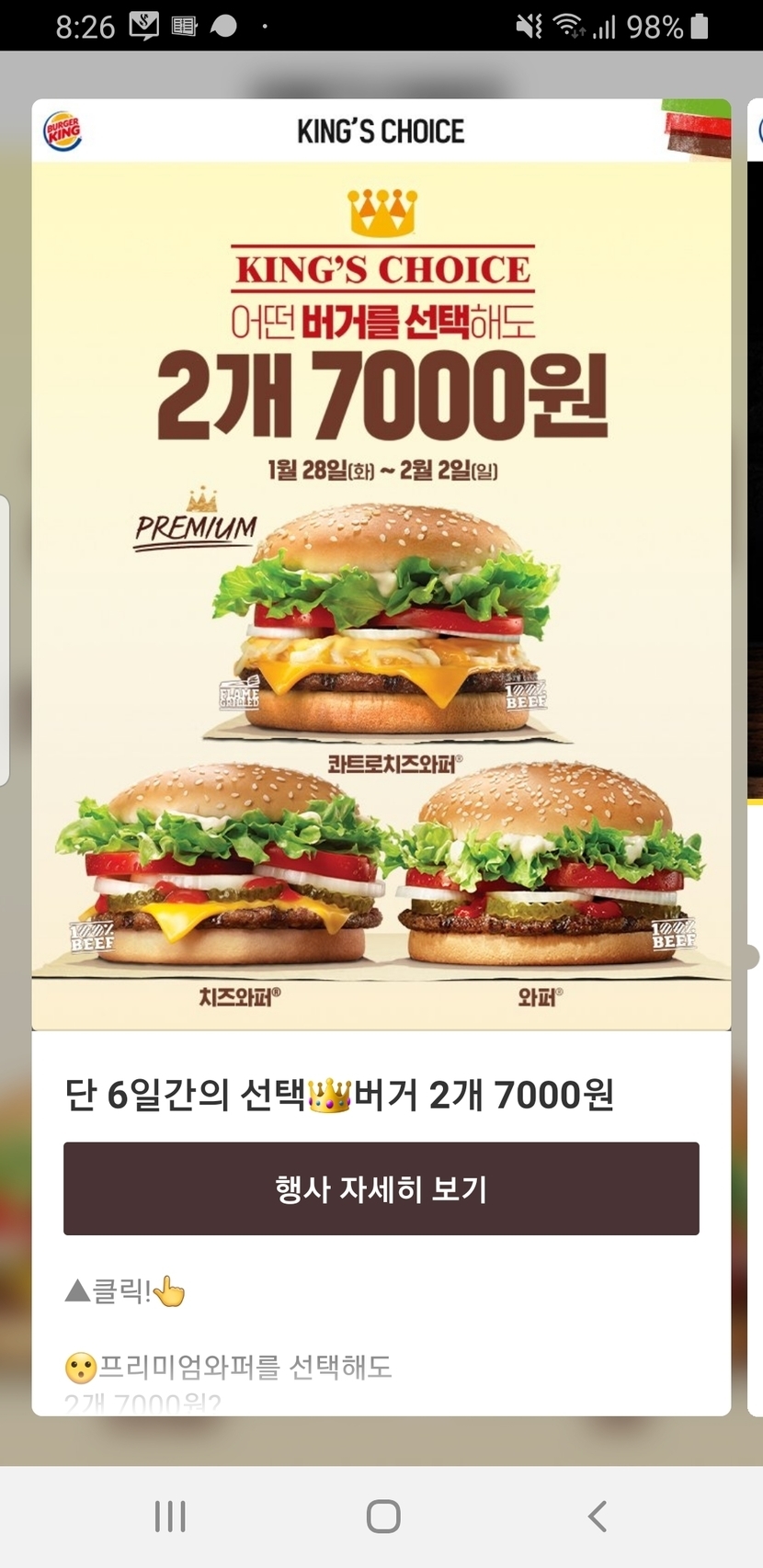Open the recent apps view
Viewport: 763px width, 1568px height.
click(x=170, y=1517)
